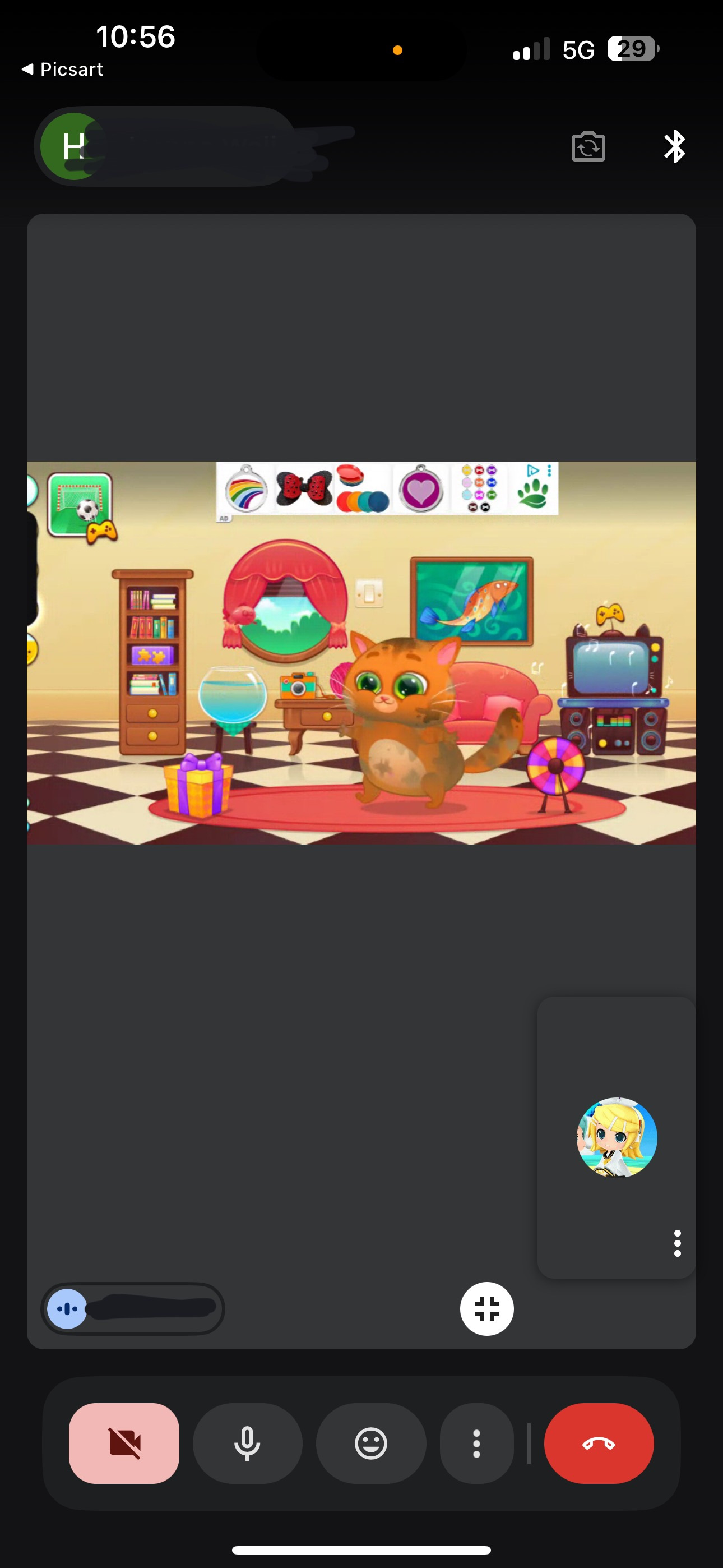Change the Bluetooth audio output

[x=674, y=147]
